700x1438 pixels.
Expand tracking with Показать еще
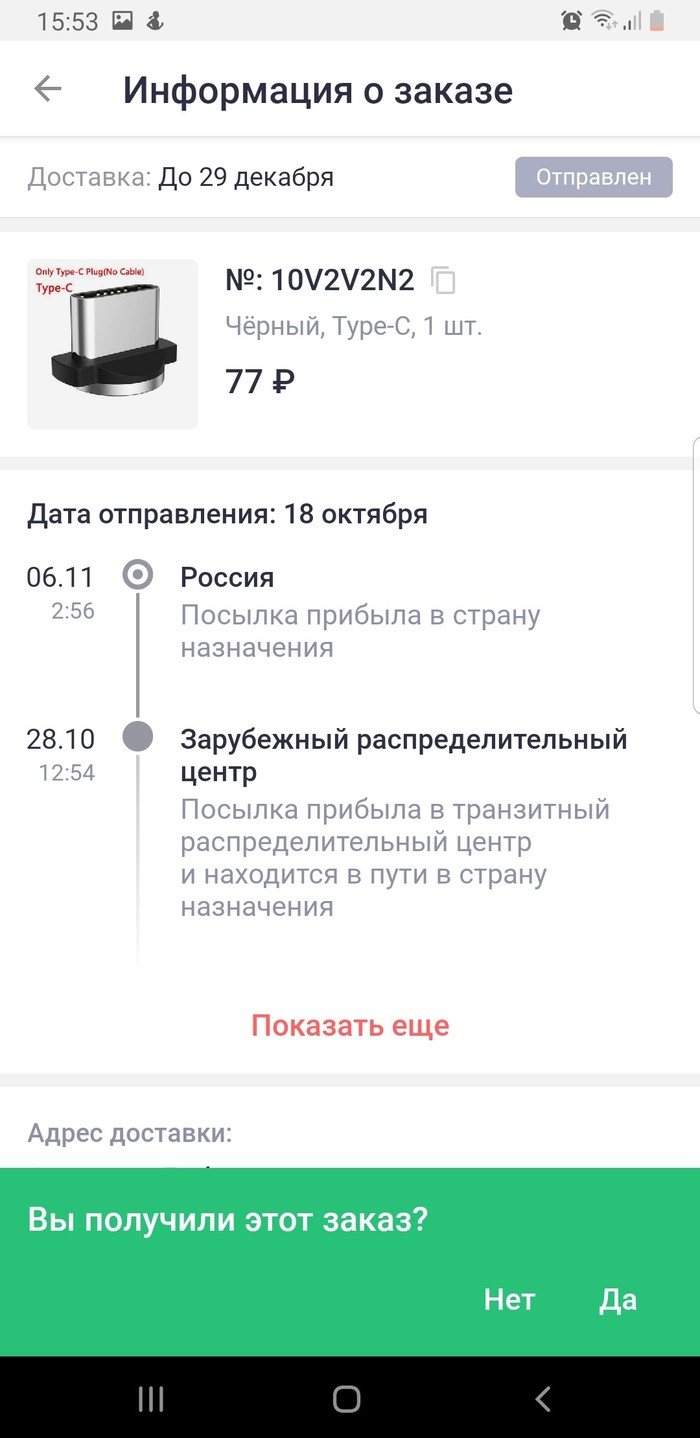tap(350, 1026)
